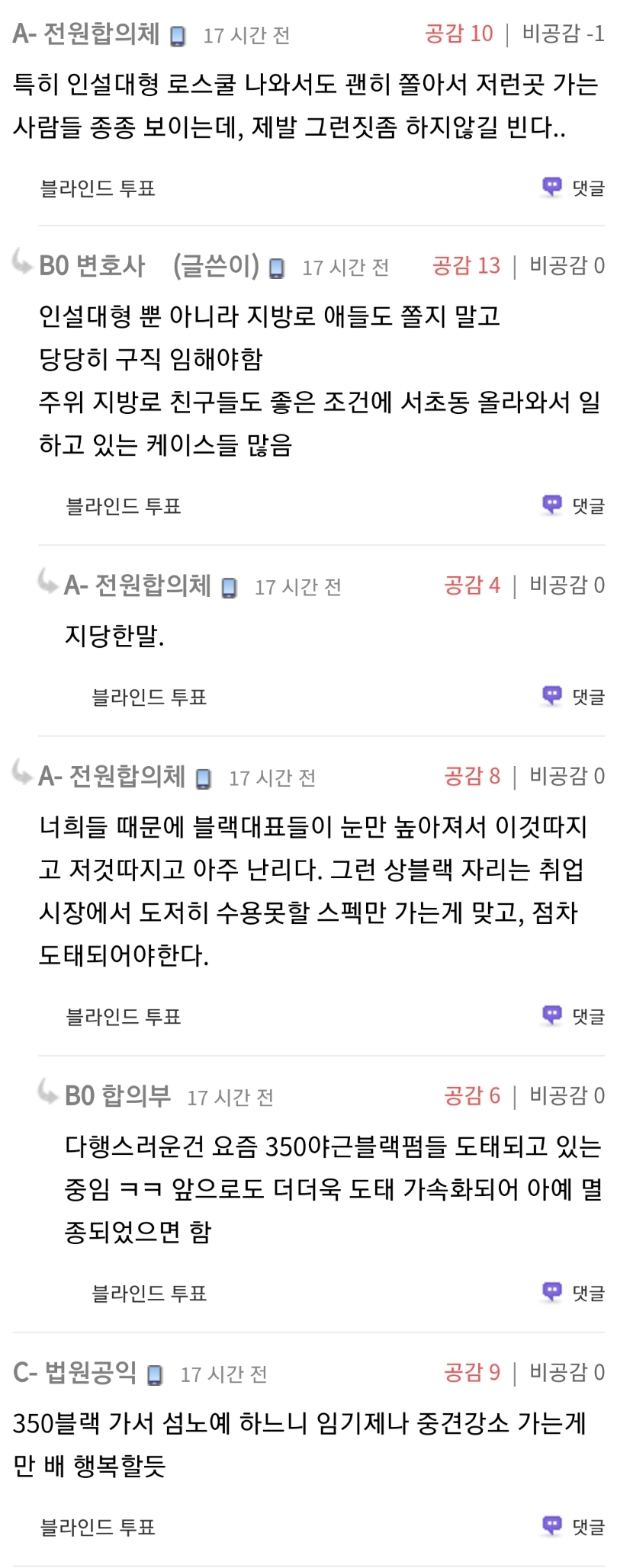Tap 비공감 0 on B0 합의부's comment
This screenshot has height=1568, width=617.
[x=567, y=1096]
